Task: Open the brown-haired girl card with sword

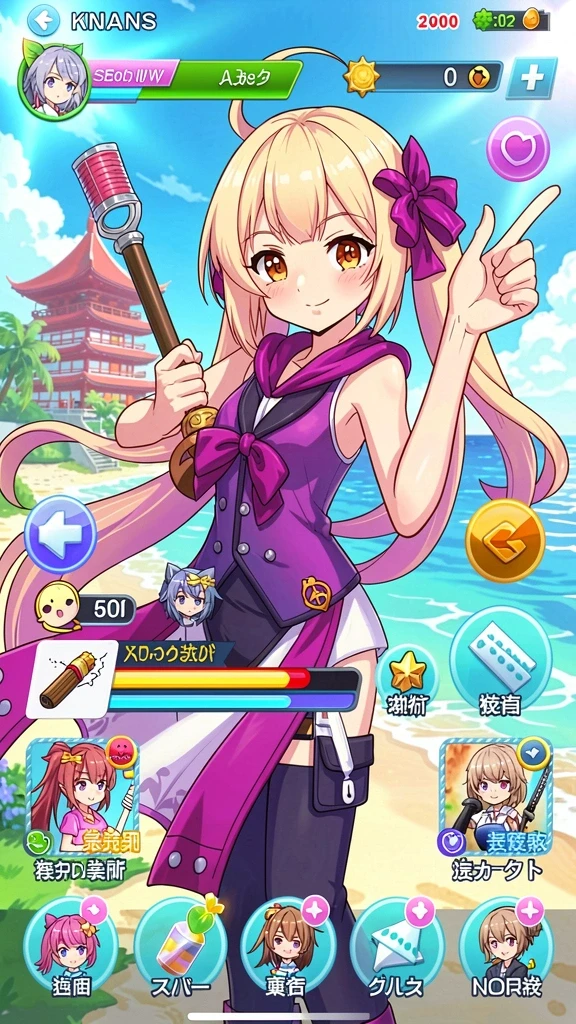Action: (x=496, y=797)
